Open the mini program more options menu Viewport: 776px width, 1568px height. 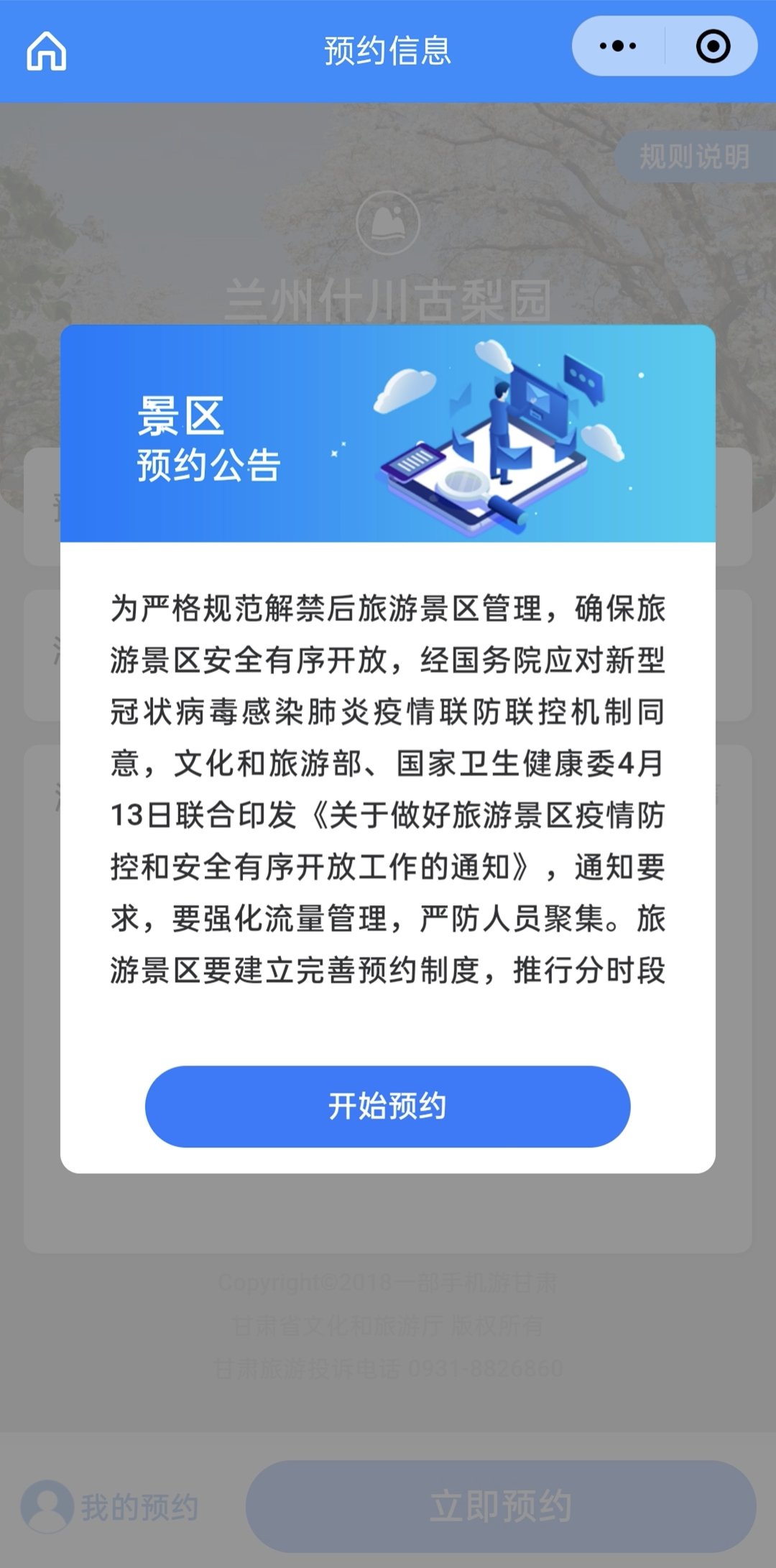618,47
